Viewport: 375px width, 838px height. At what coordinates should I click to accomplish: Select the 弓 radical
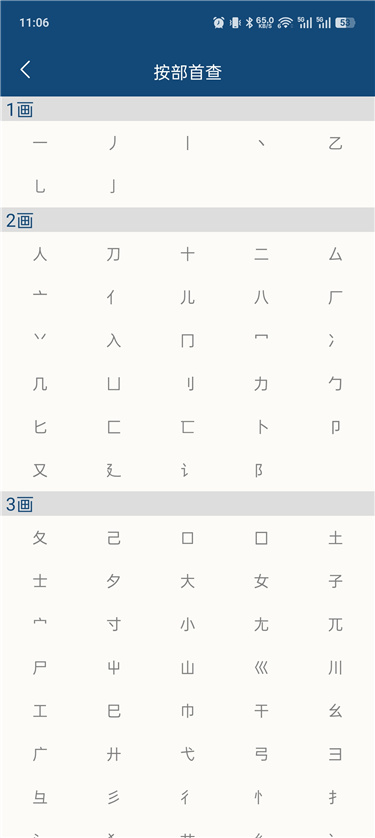(261, 754)
